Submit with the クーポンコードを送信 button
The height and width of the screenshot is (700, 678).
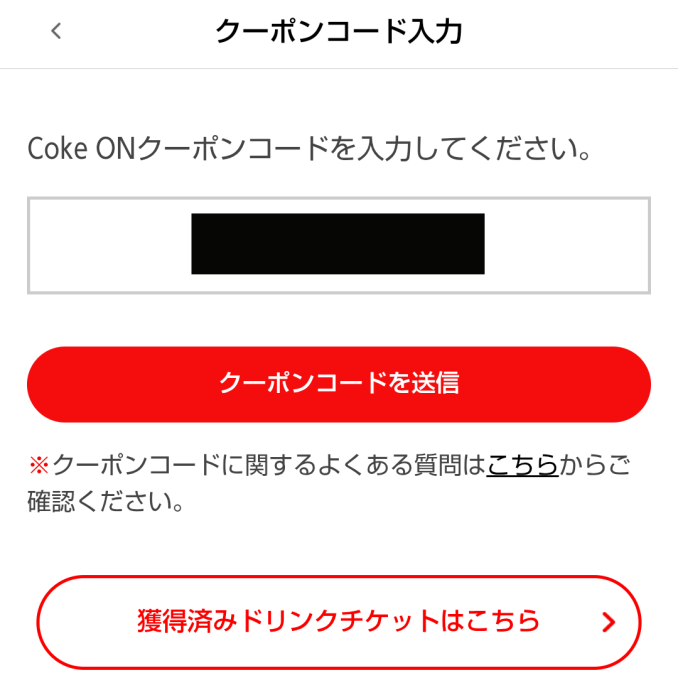[x=338, y=384]
